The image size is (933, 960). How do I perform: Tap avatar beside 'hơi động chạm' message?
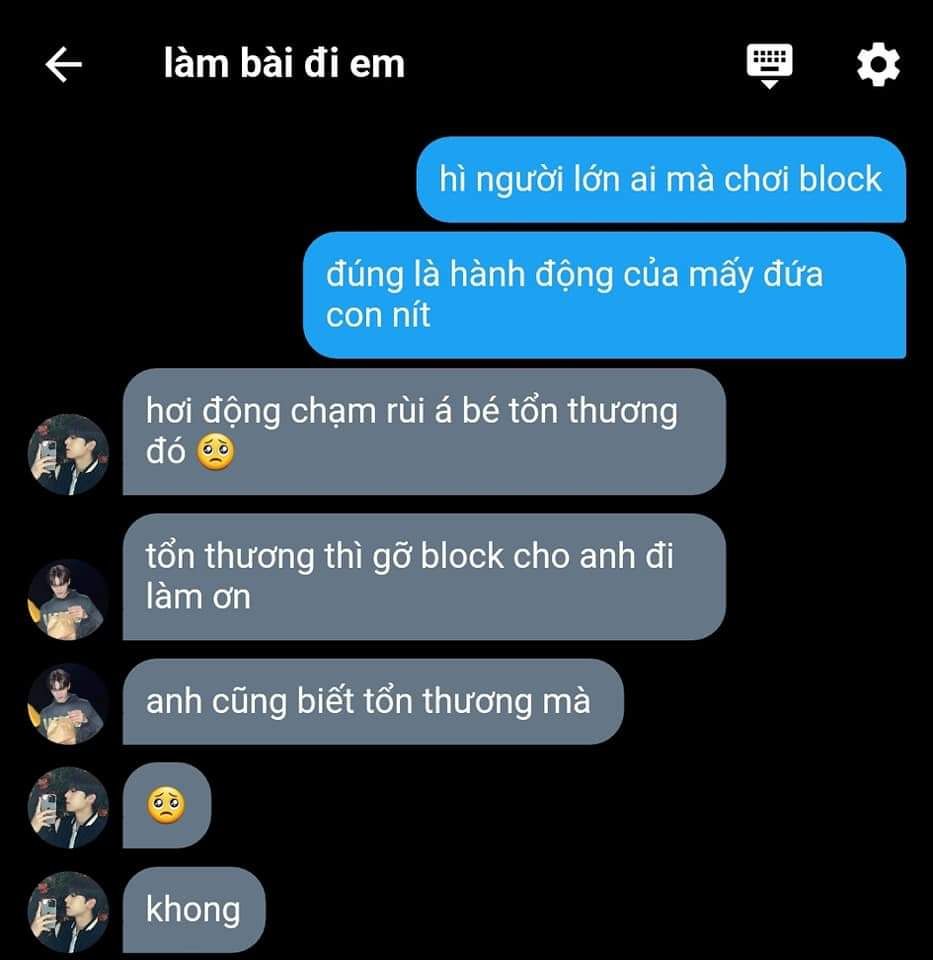pyautogui.click(x=67, y=455)
